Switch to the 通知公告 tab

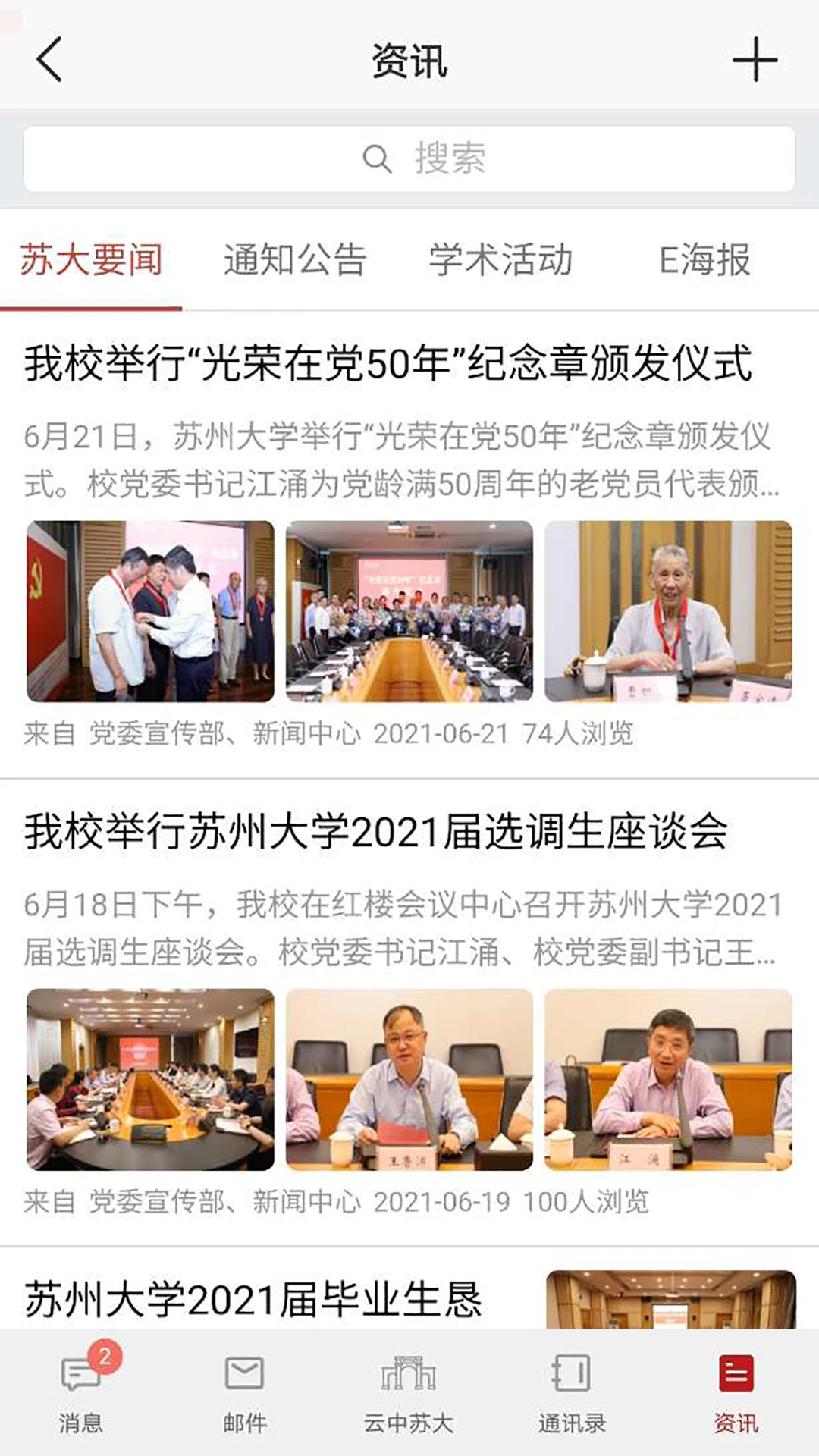(x=294, y=260)
